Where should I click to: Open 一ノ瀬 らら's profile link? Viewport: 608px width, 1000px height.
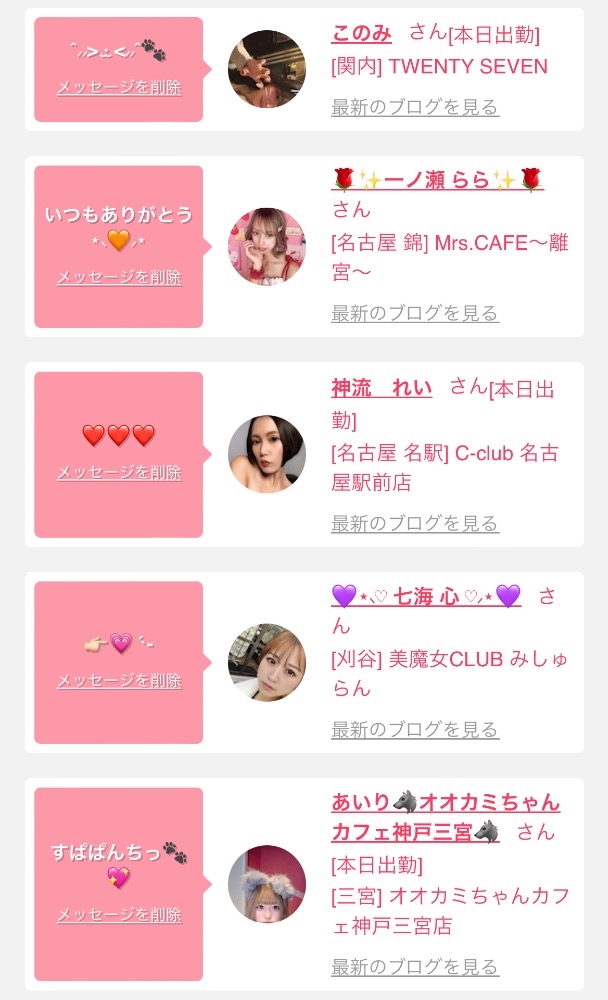[438, 180]
